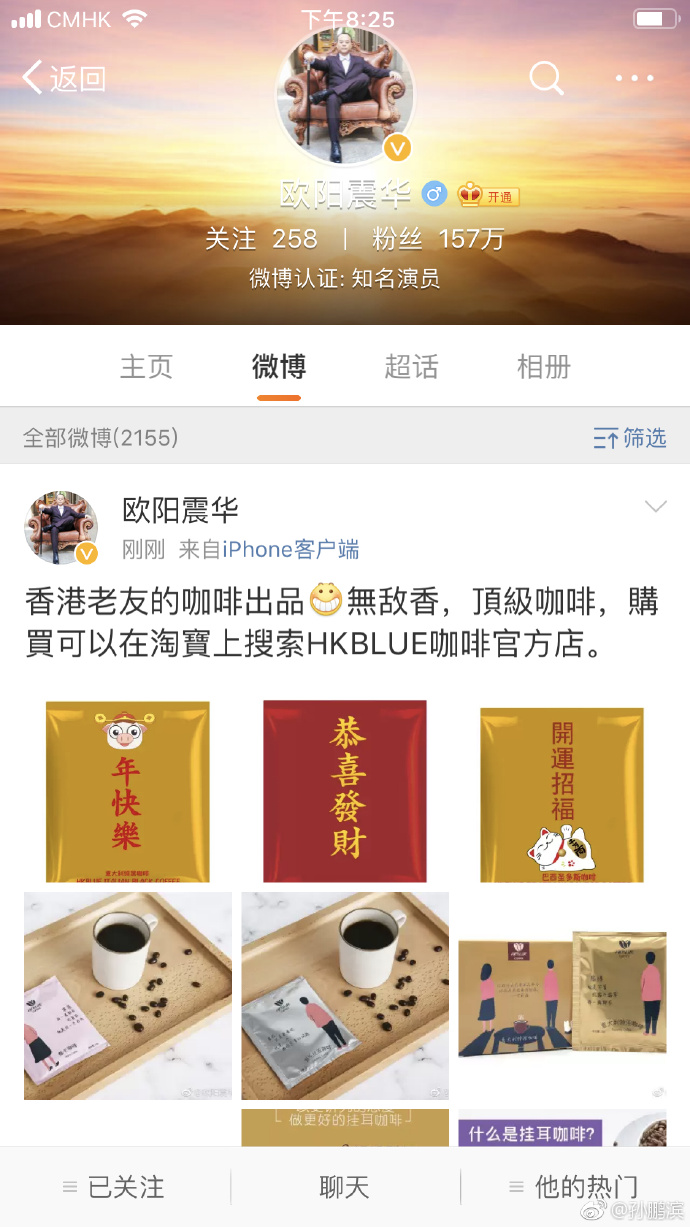The width and height of the screenshot is (690, 1227).
Task: Select the 微博 tab
Action: tap(278, 367)
